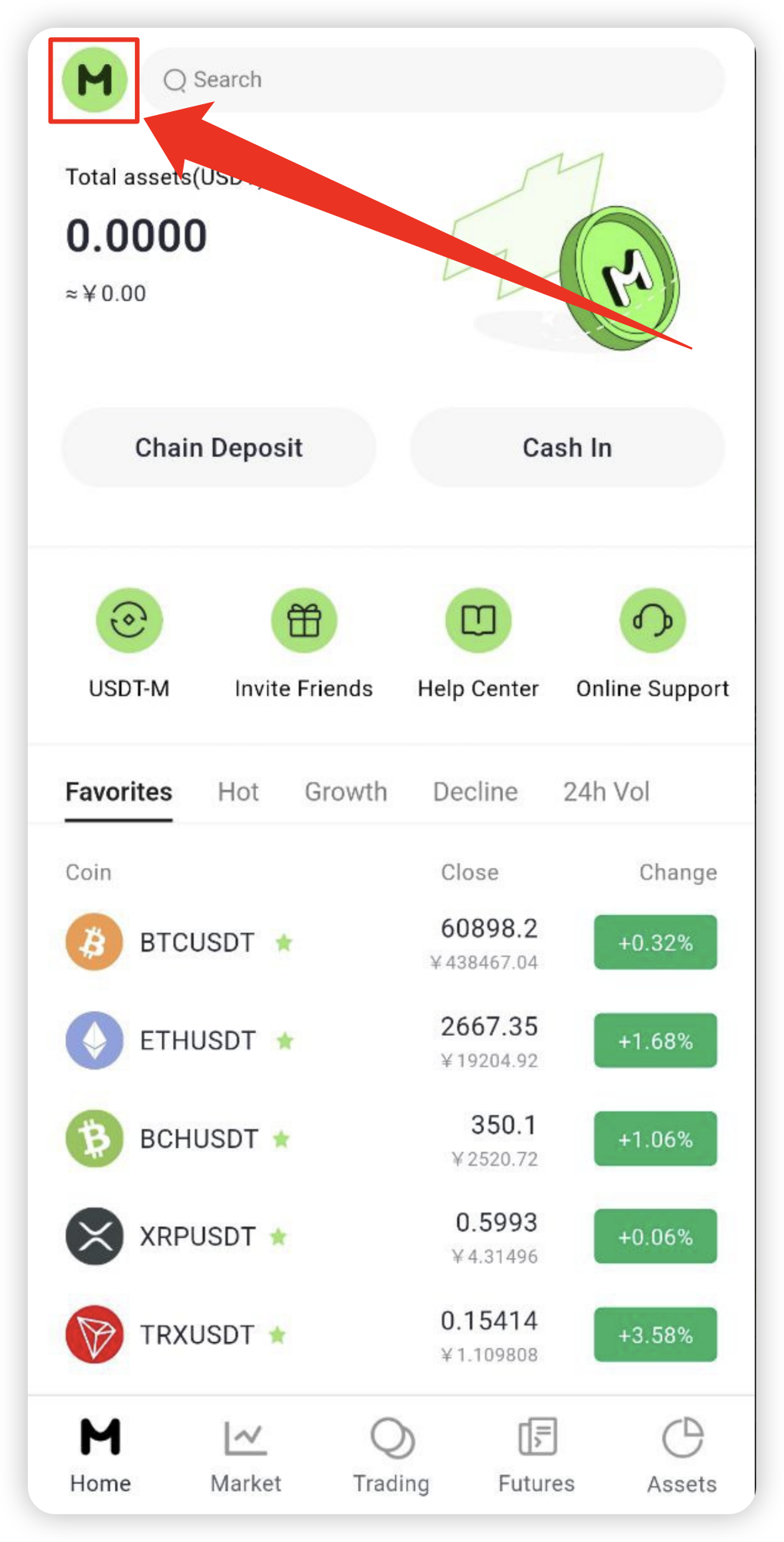
Task: Switch to the Trading tab
Action: [391, 1455]
